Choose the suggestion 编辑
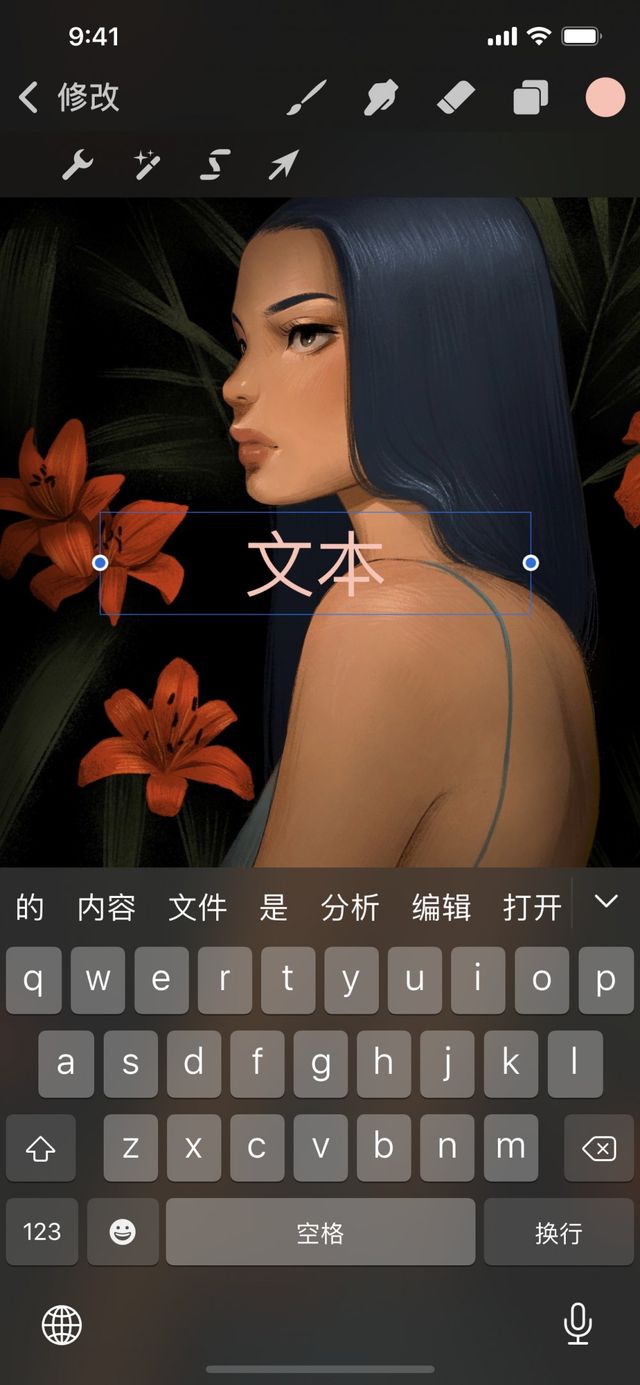Screen dimensions: 640x1385 (441, 907)
